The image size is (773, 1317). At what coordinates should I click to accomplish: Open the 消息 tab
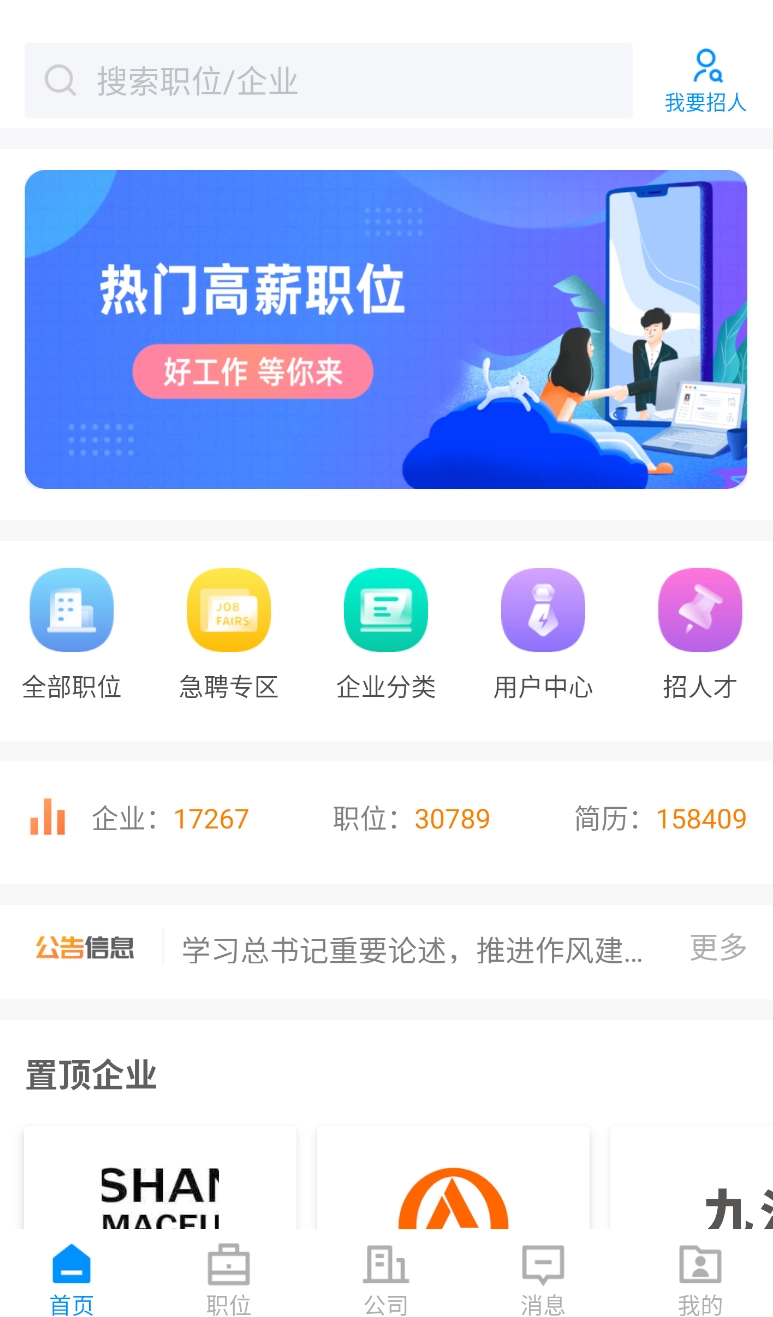coord(543,1278)
